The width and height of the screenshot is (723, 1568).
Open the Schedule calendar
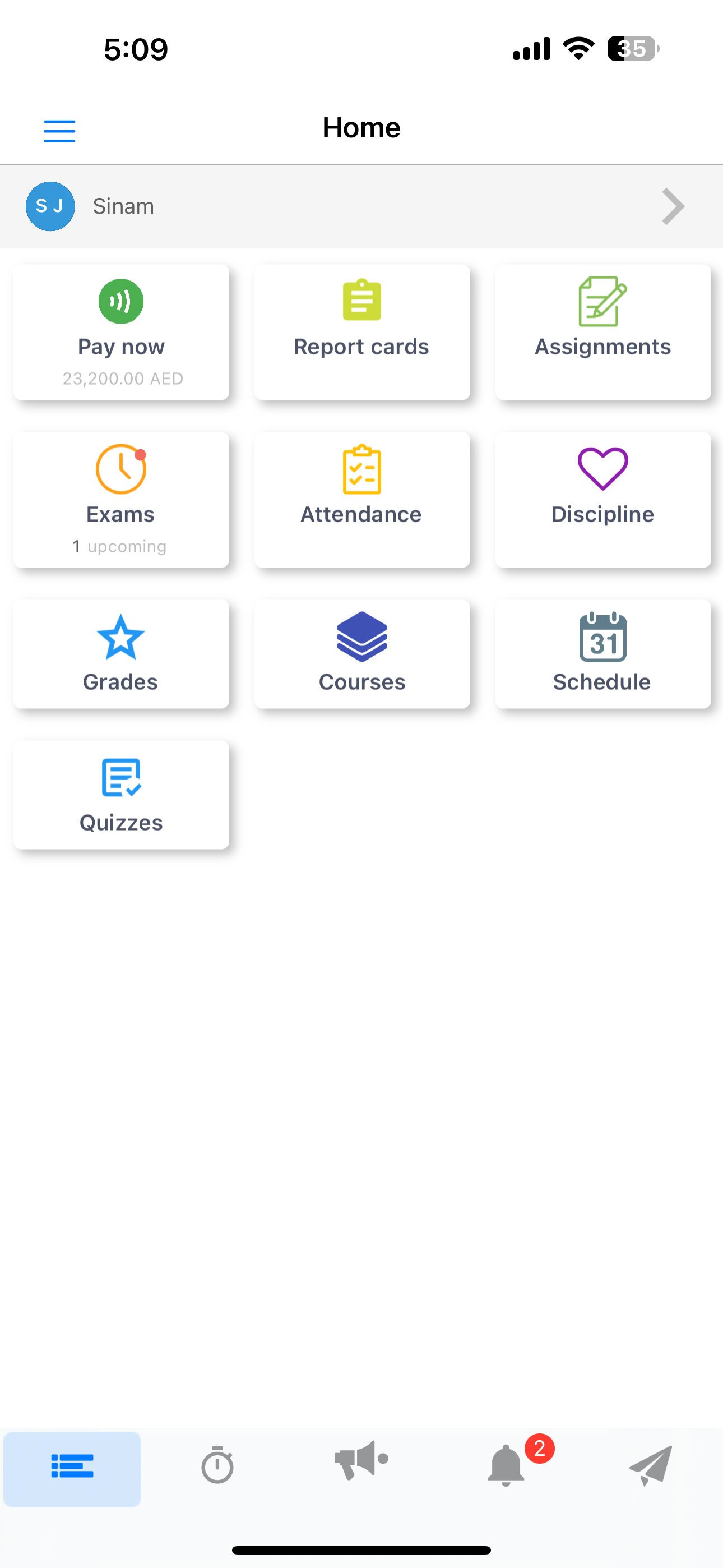602,653
